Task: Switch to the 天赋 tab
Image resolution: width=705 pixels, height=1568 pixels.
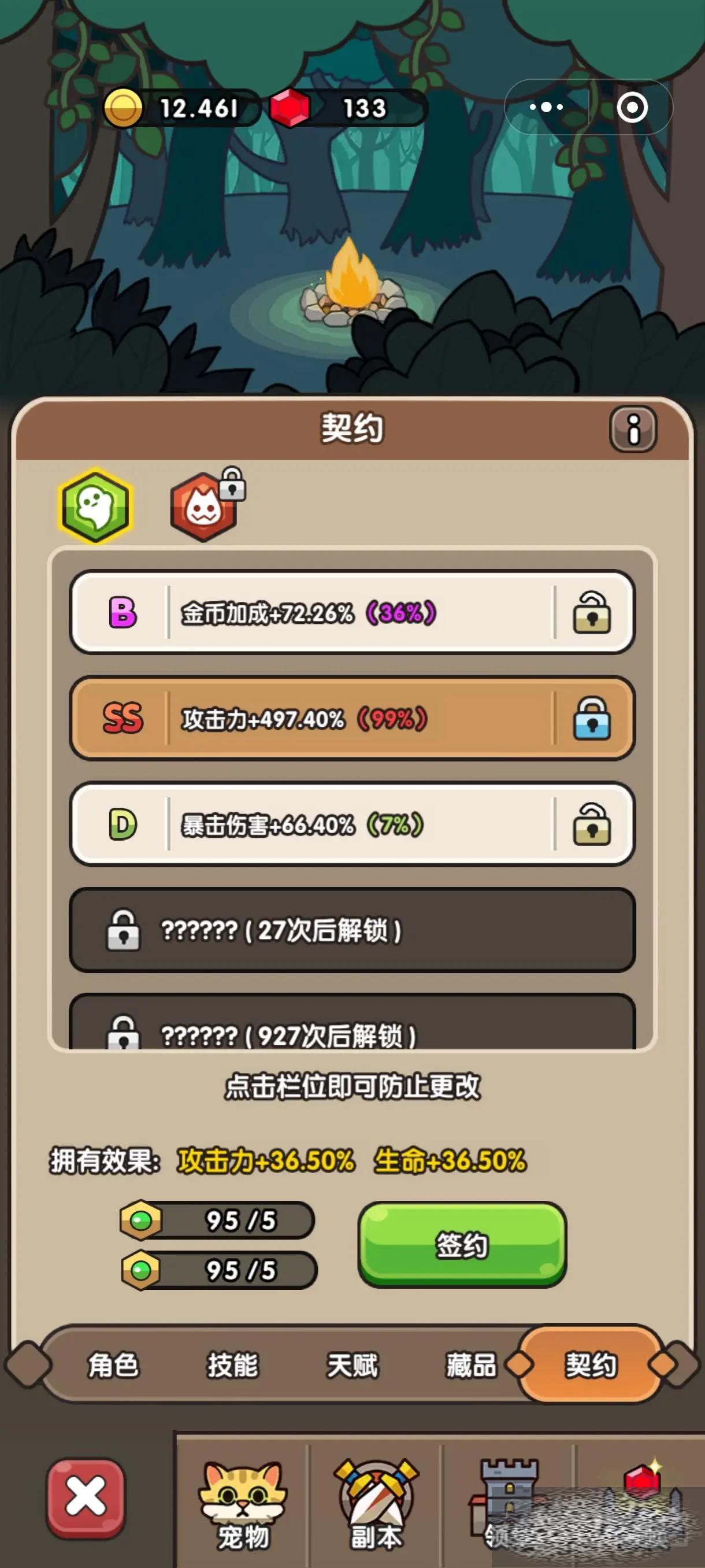Action: (352, 1365)
